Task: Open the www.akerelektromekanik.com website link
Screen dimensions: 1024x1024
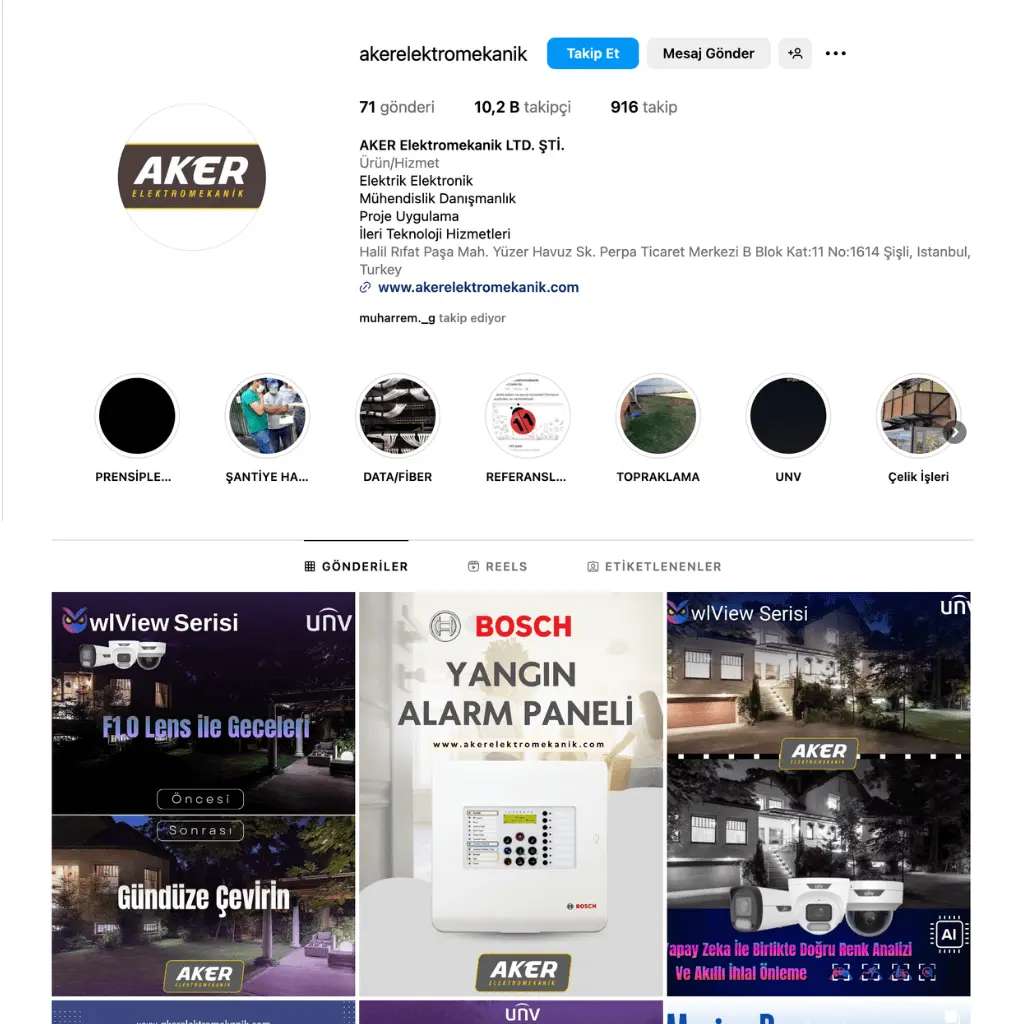Action: tap(478, 287)
